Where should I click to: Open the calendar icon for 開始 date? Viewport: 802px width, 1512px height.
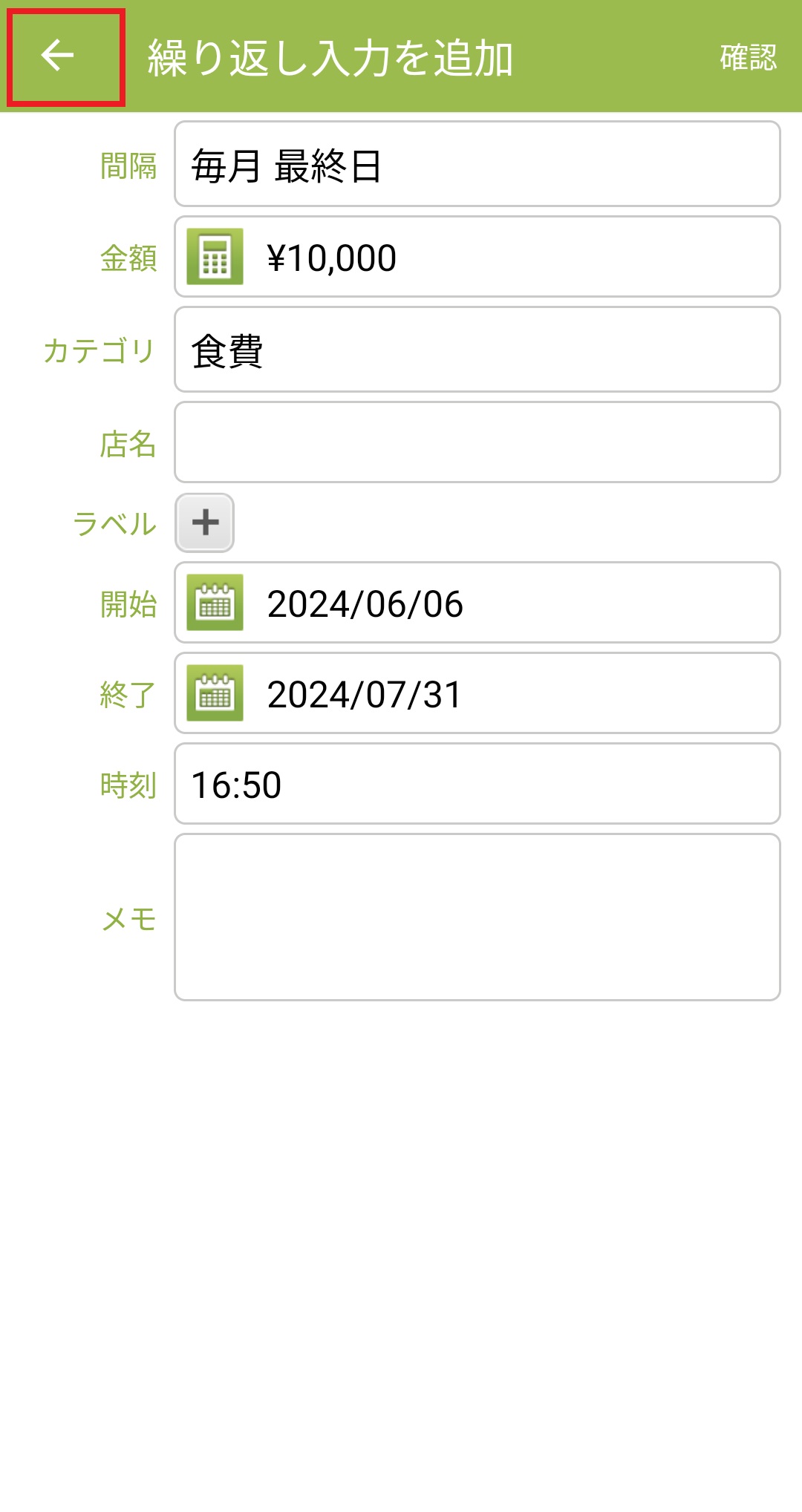tap(215, 603)
